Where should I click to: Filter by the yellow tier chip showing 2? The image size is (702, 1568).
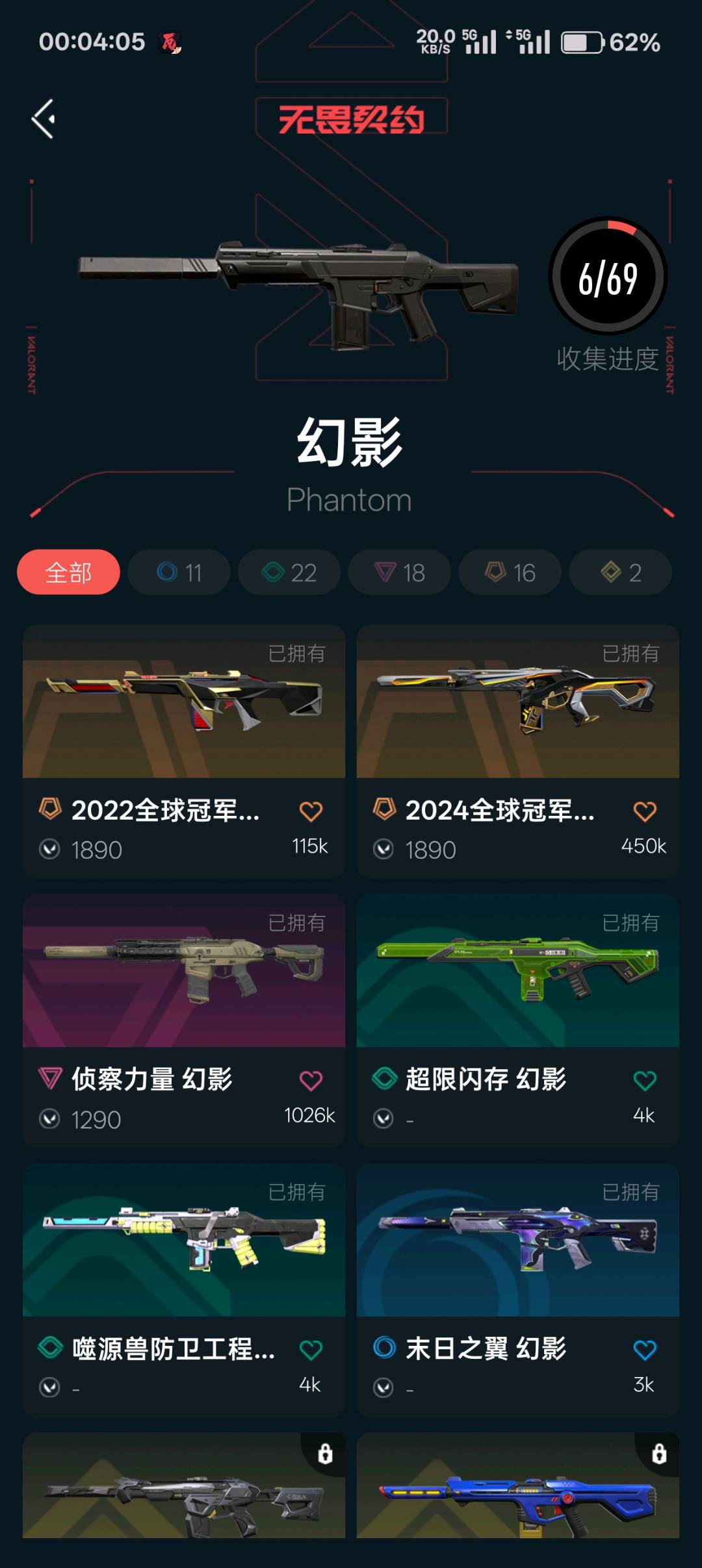tap(621, 572)
